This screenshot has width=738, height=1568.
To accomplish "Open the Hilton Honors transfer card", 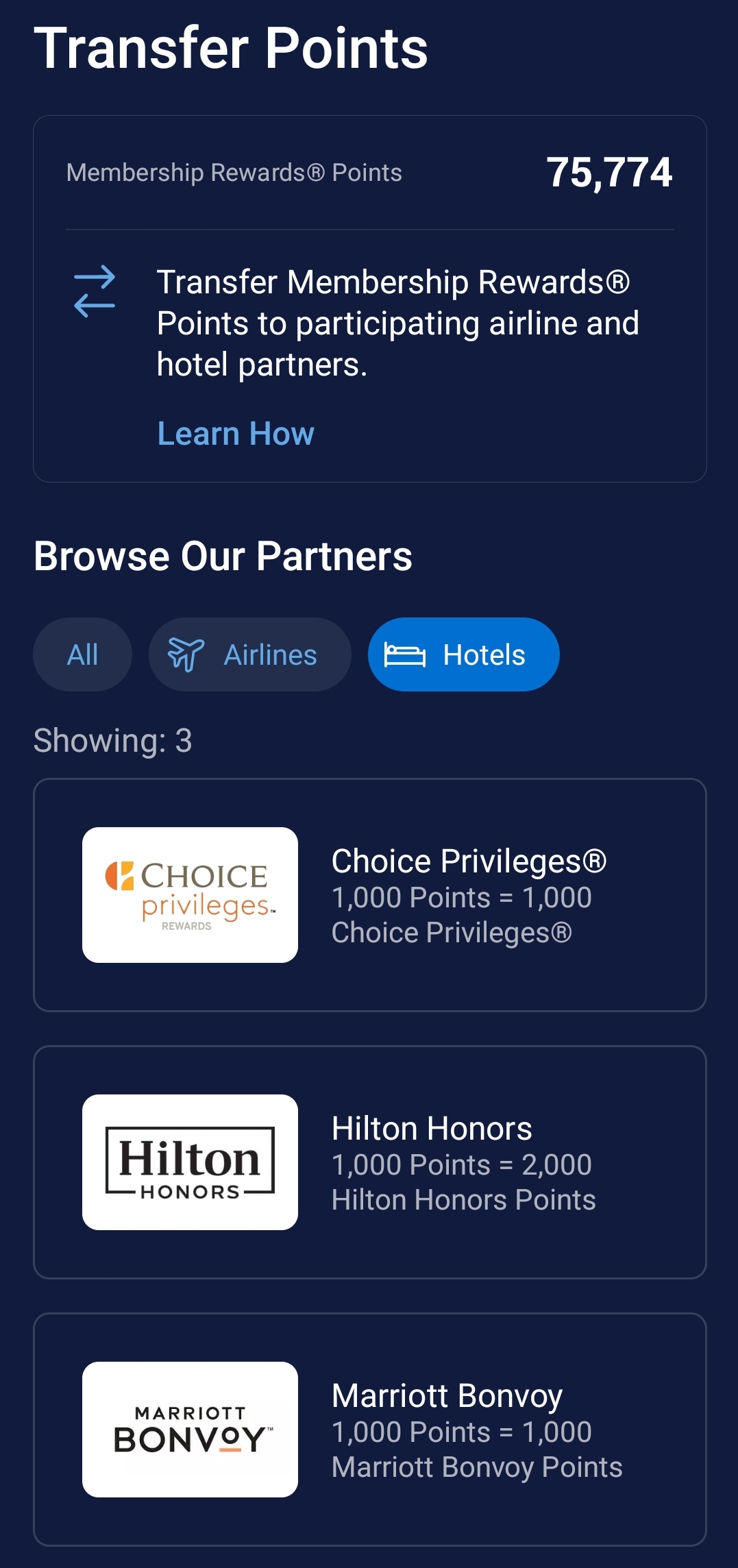I will click(x=370, y=1162).
